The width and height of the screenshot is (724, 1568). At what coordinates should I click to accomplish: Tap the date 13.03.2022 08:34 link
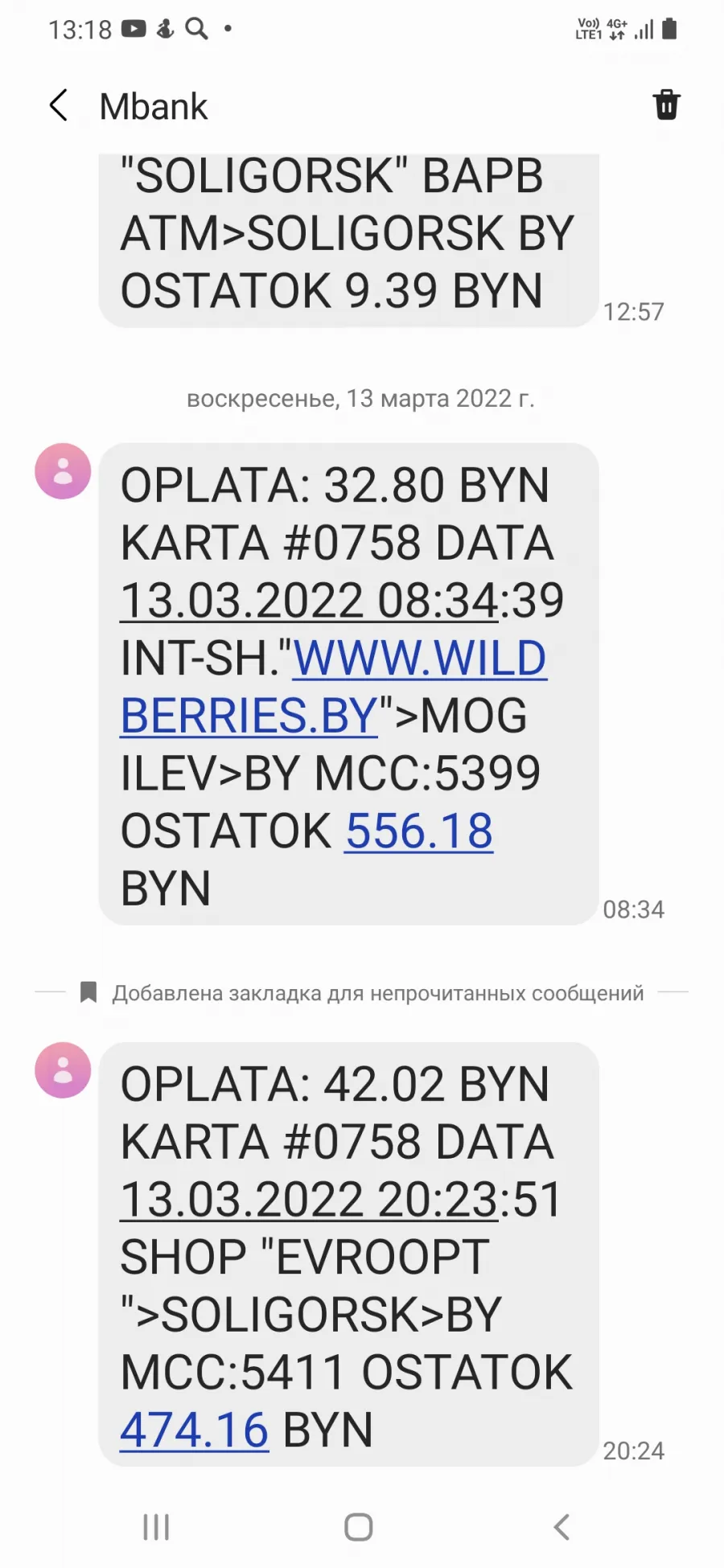pos(309,600)
